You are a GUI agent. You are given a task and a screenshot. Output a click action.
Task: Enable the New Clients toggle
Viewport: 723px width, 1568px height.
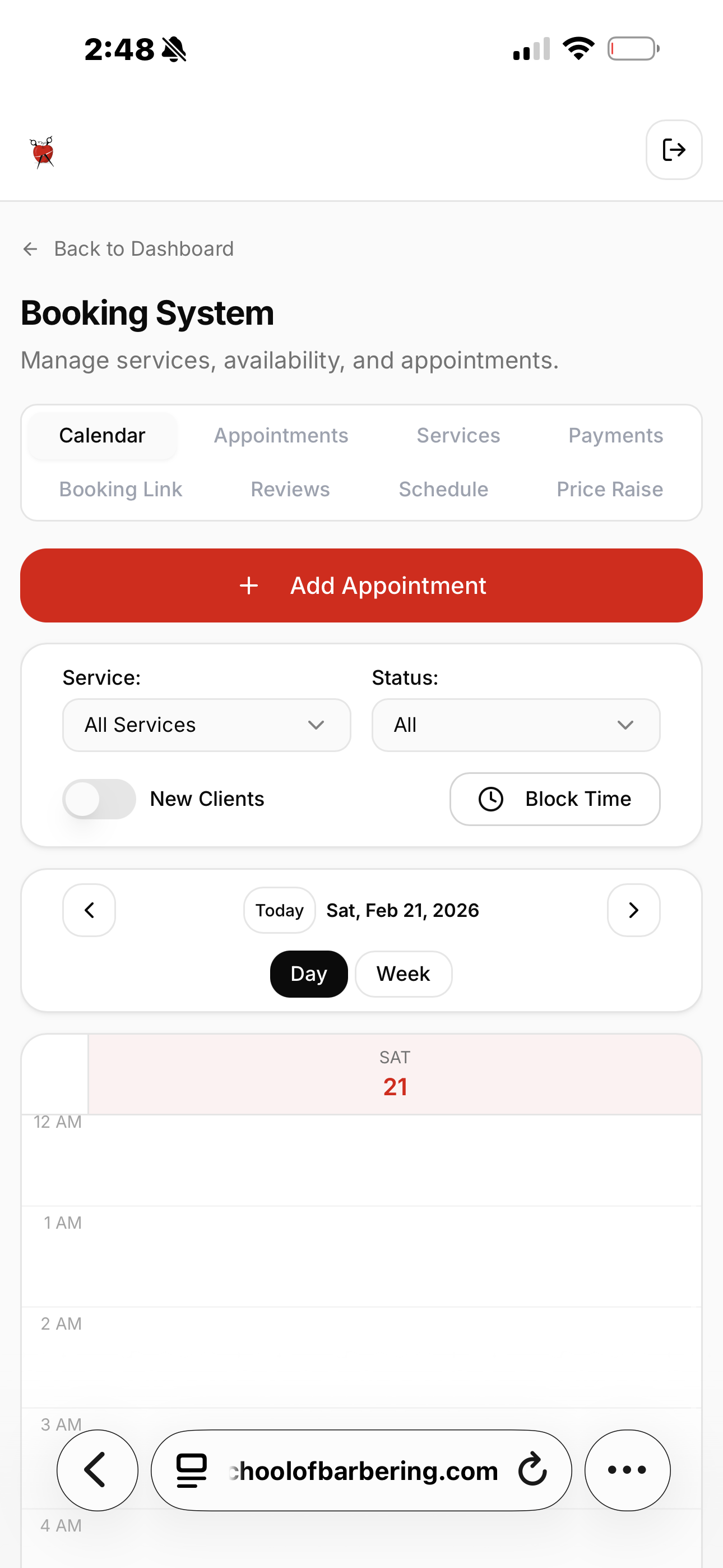click(x=99, y=799)
